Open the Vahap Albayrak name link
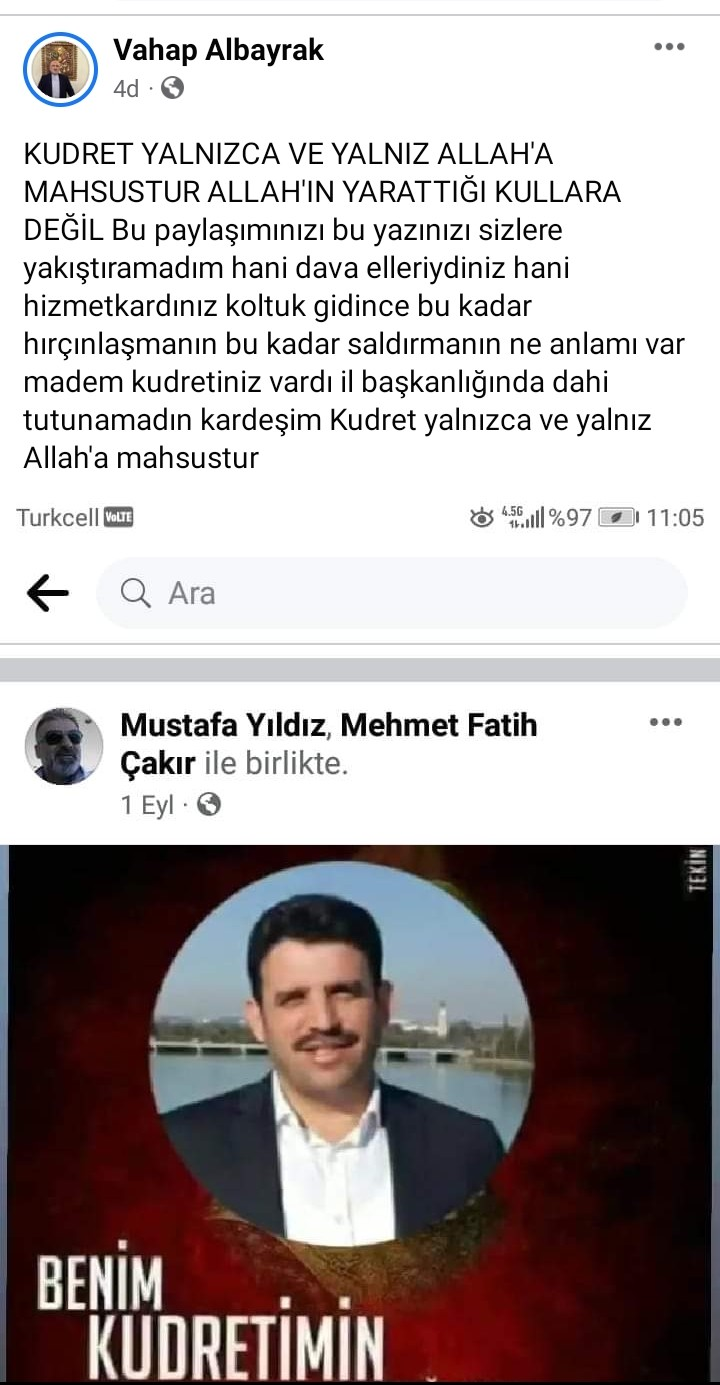Screen dimensions: 720x1385 coord(218,50)
